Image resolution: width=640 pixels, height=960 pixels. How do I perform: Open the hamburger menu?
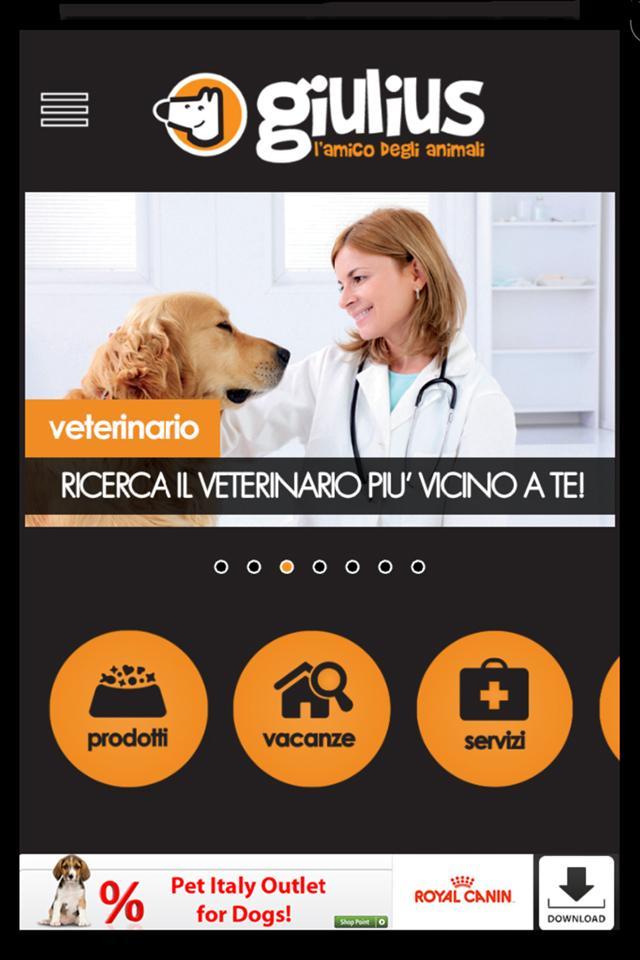64,109
